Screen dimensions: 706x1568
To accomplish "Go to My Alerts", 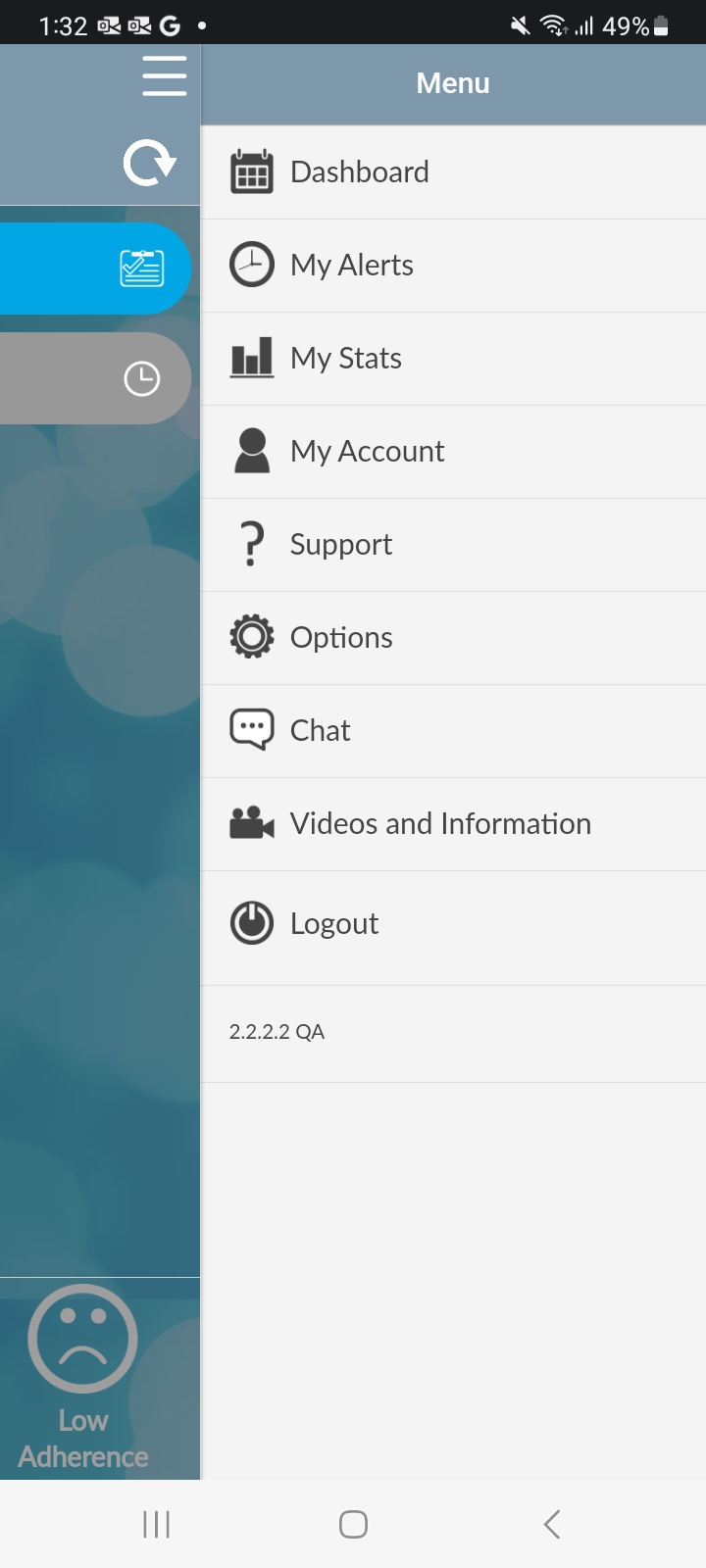I will click(351, 266).
